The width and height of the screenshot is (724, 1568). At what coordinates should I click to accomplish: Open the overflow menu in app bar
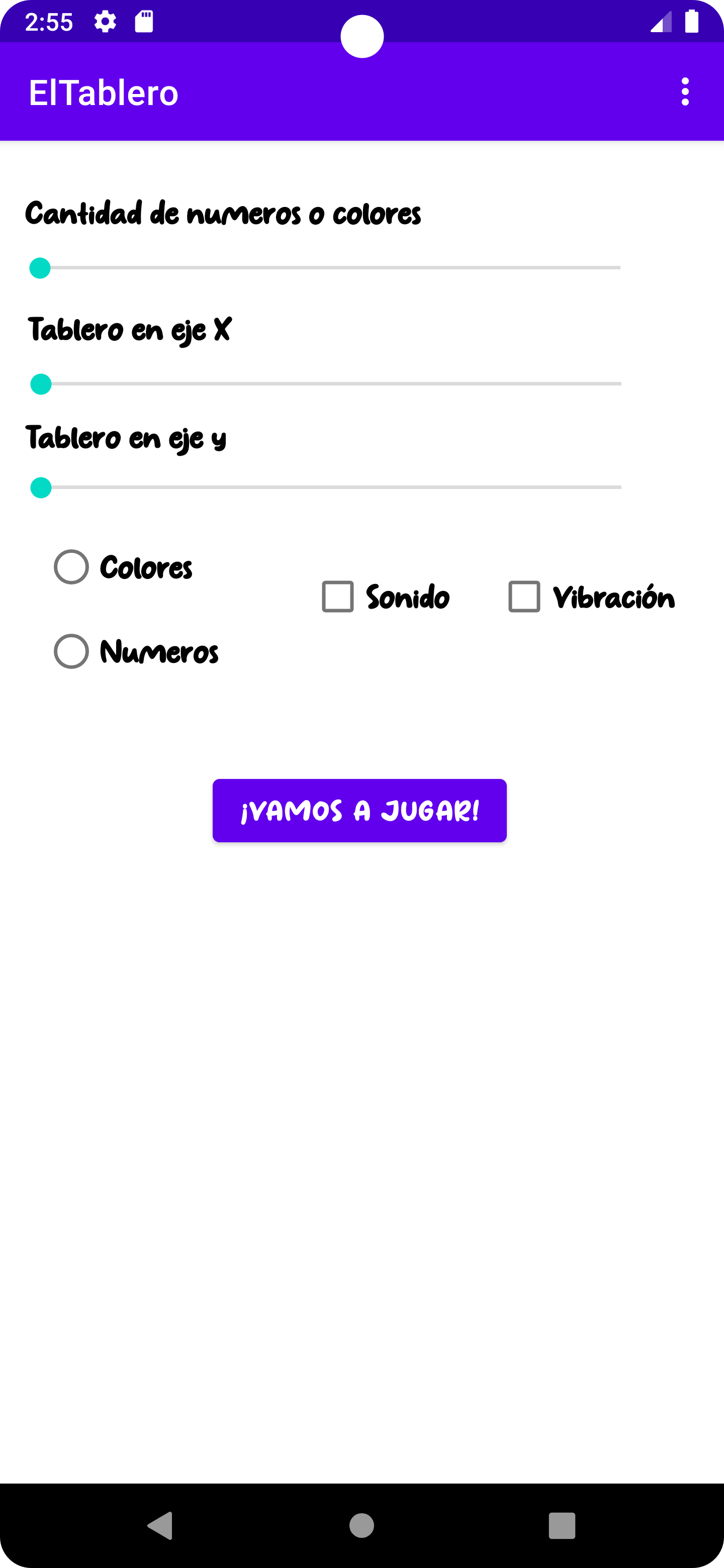tap(685, 92)
